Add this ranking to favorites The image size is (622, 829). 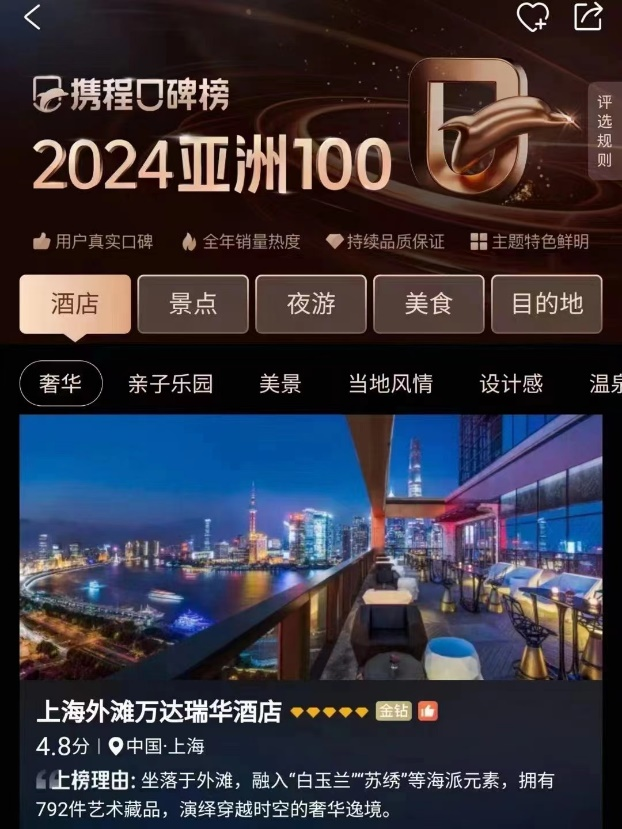click(x=532, y=16)
